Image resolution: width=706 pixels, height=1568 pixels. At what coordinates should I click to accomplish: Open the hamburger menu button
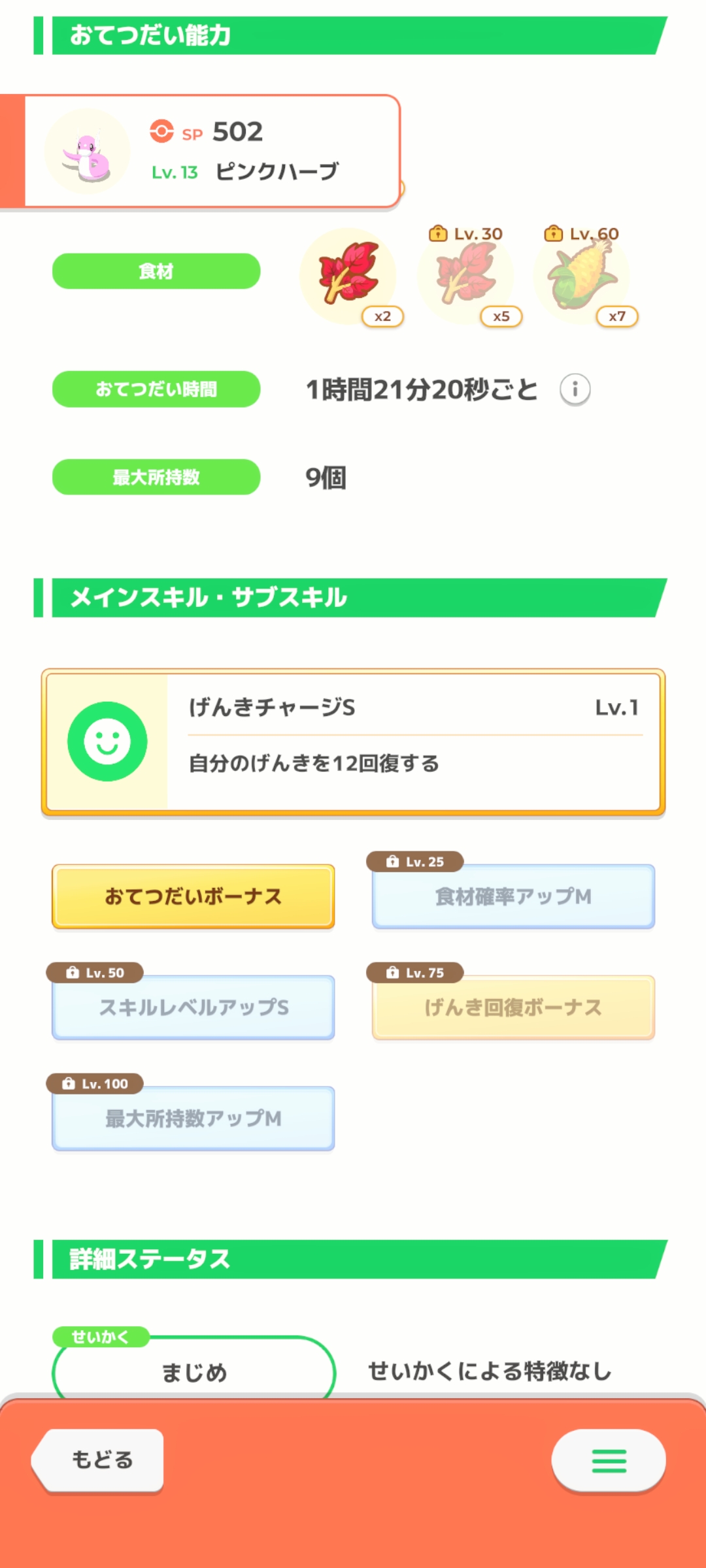point(609,1461)
